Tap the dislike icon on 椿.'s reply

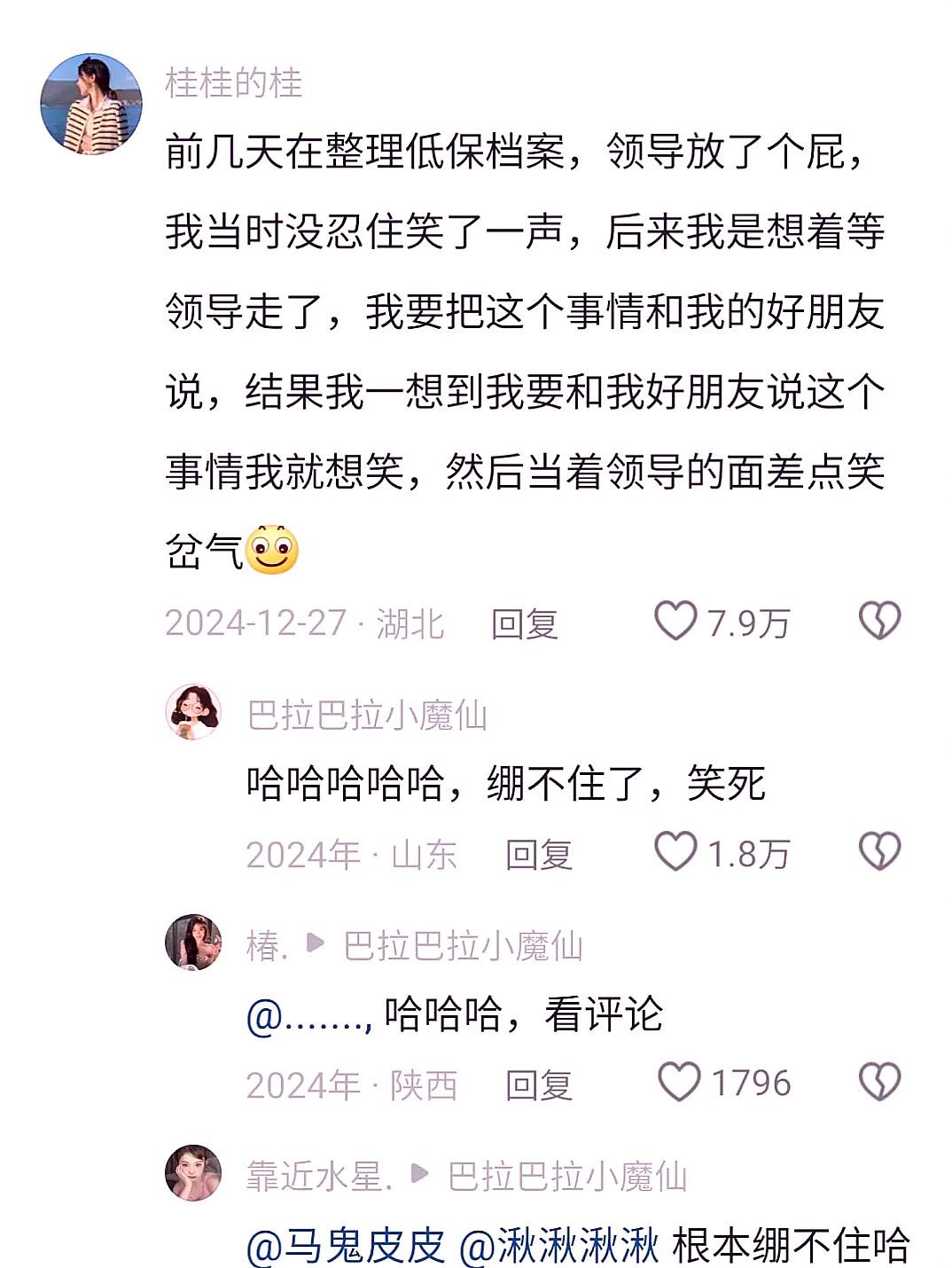click(878, 1083)
